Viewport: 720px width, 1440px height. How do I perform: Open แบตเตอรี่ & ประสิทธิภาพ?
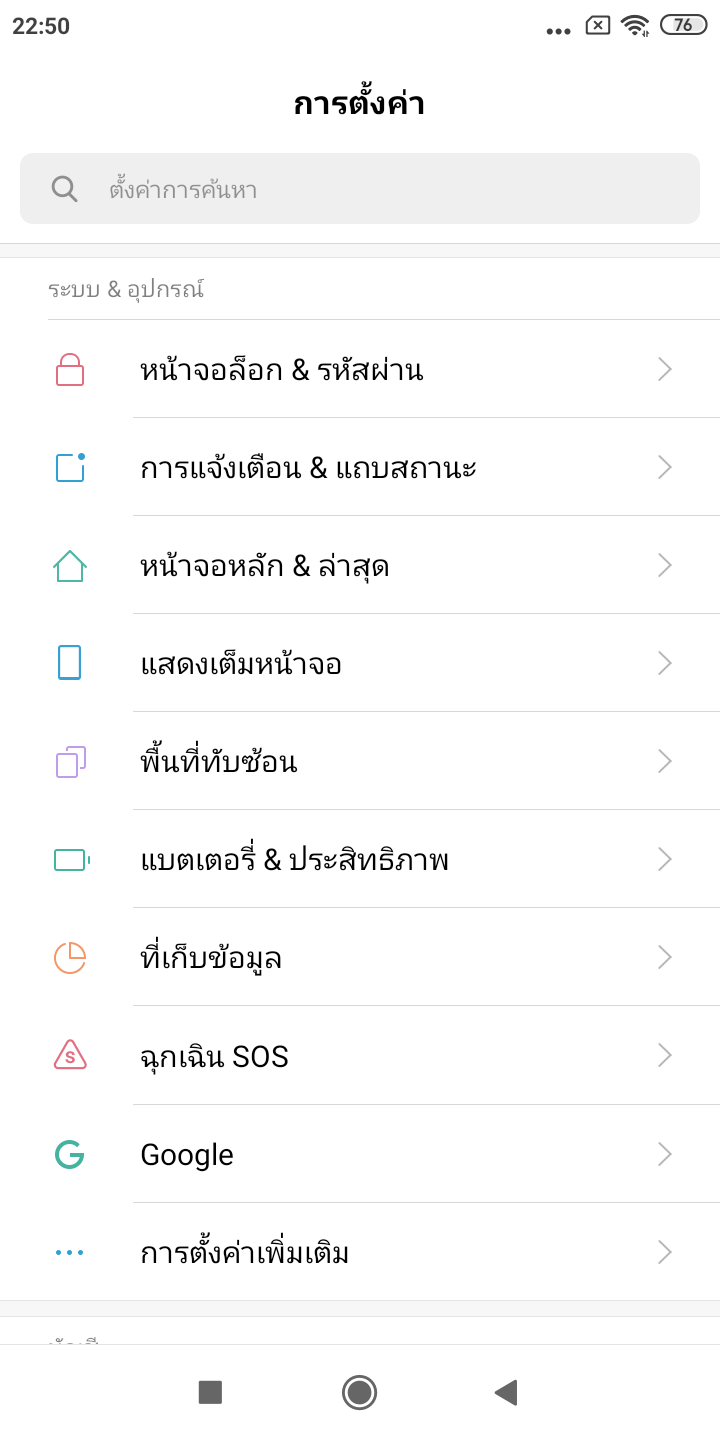[x=360, y=860]
